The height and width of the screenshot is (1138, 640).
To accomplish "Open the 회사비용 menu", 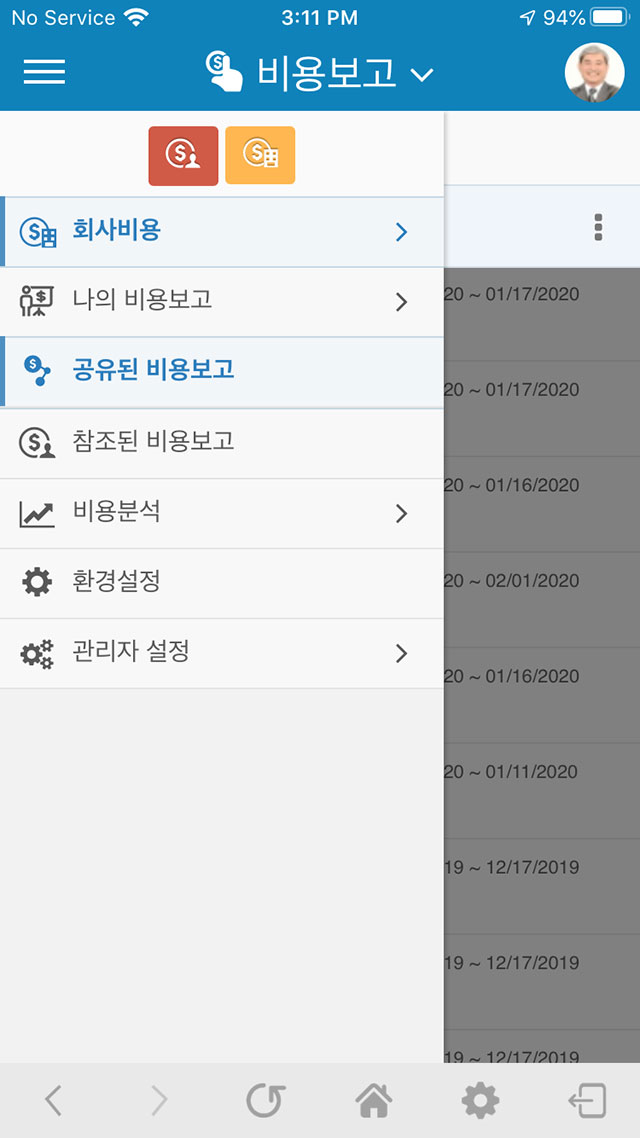I will (222, 232).
